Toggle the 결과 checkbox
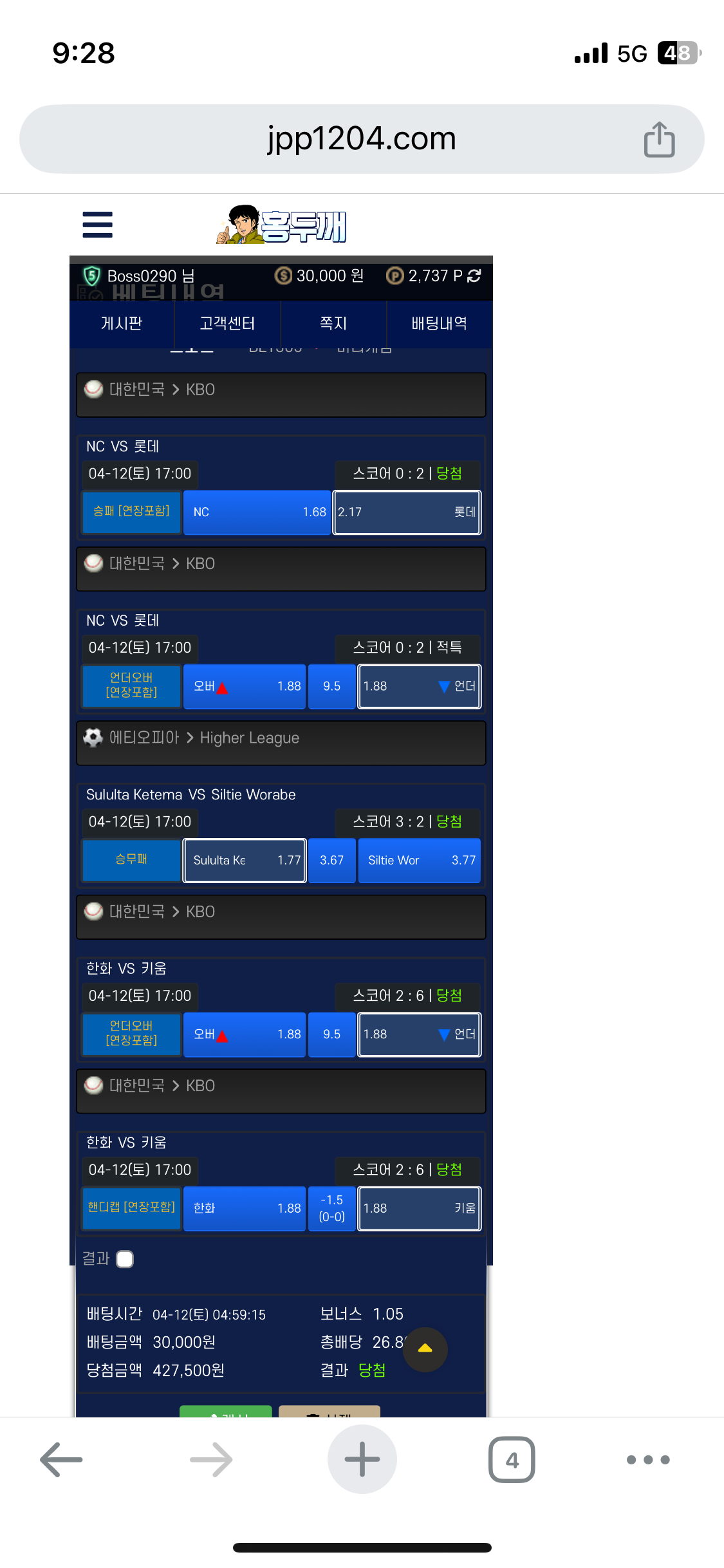This screenshot has height=1568, width=724. pyautogui.click(x=125, y=1259)
